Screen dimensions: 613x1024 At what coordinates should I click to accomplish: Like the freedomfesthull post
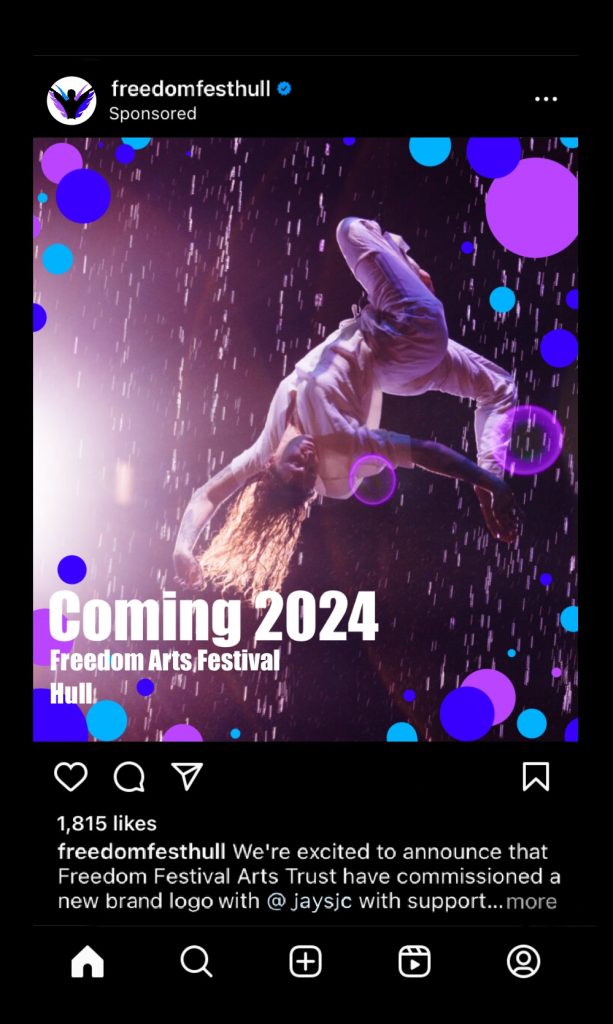point(71,777)
